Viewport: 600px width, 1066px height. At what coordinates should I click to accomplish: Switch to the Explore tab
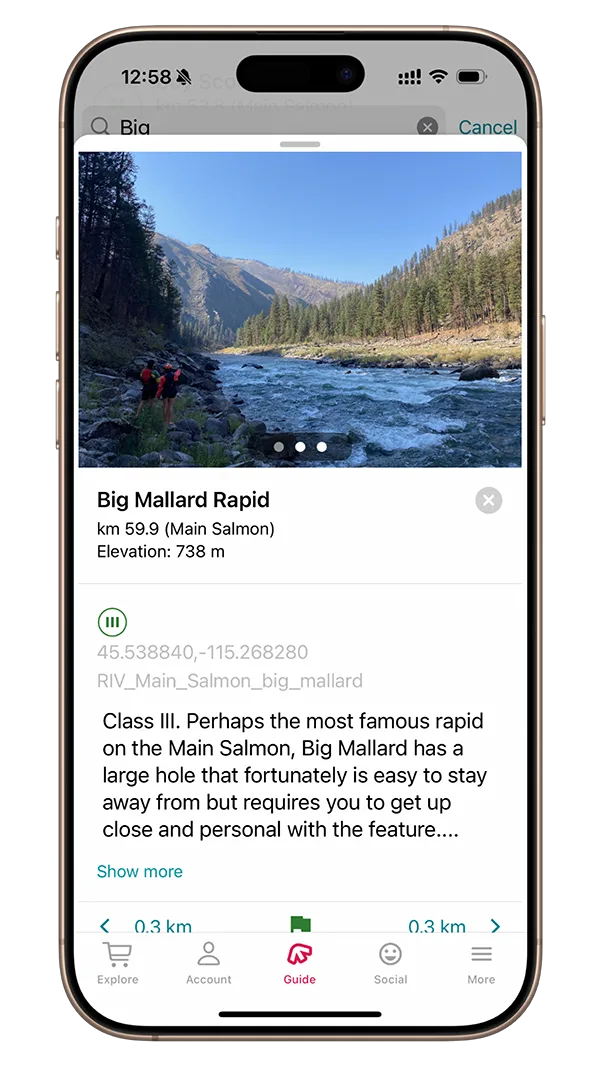pyautogui.click(x=118, y=963)
